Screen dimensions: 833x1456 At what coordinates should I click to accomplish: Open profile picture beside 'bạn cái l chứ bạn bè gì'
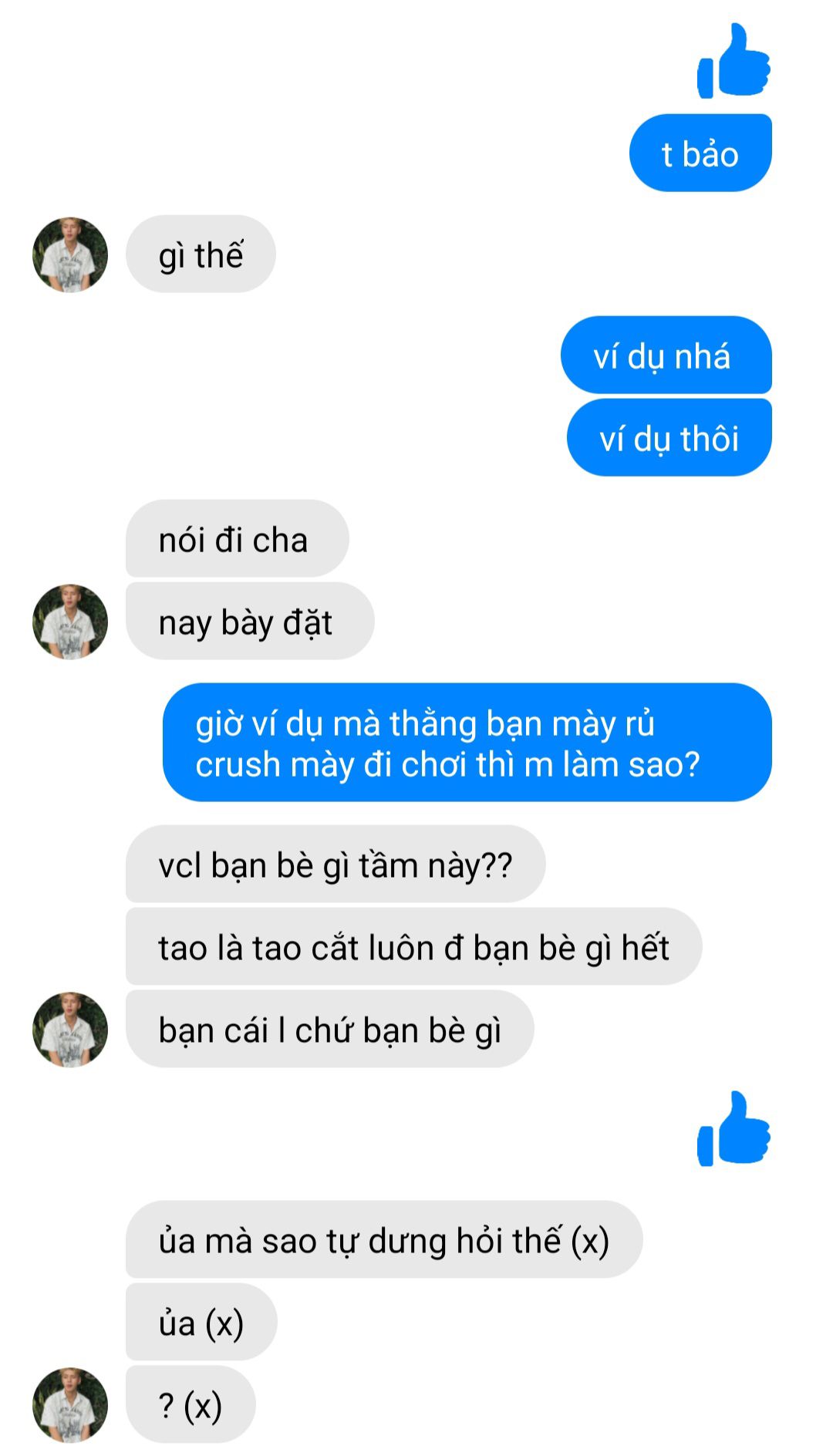point(70,1030)
